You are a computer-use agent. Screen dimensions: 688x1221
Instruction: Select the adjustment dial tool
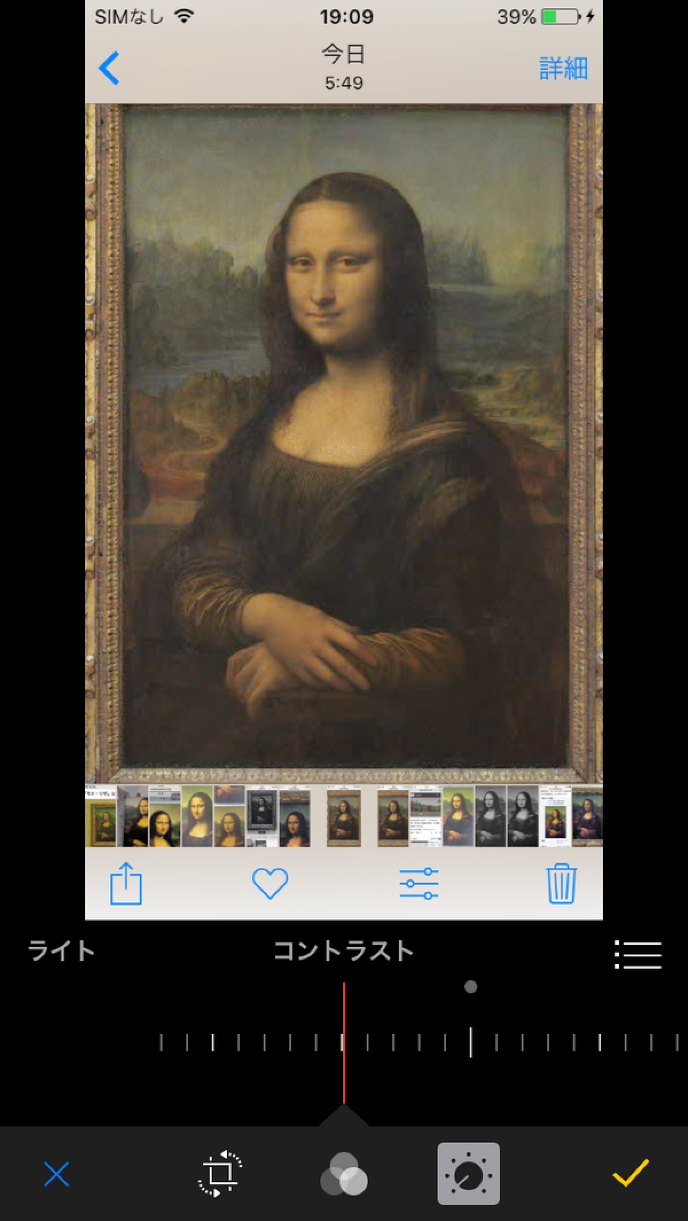(x=468, y=1174)
